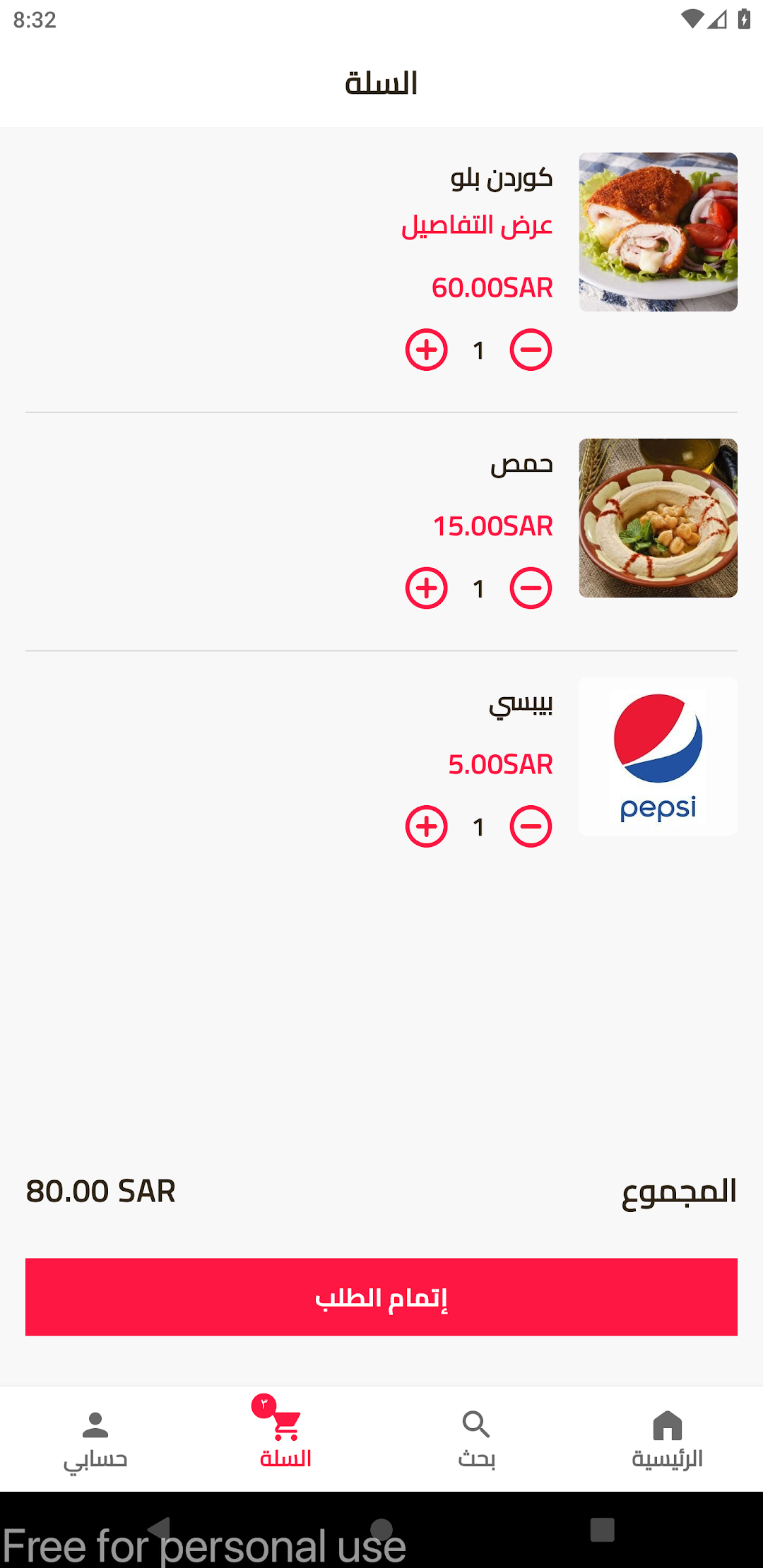Increase quantity of حمص
Image resolution: width=763 pixels, height=1568 pixels.
426,588
